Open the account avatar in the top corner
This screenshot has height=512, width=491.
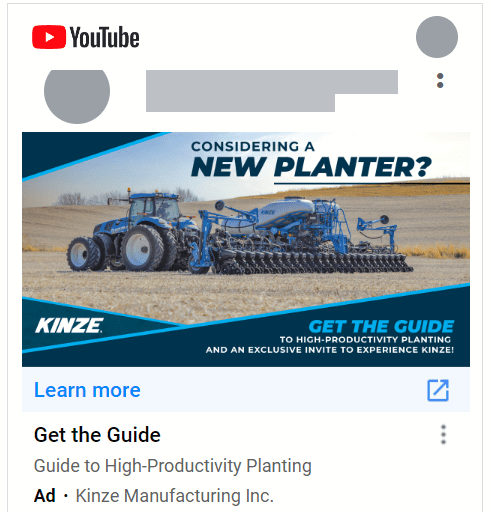point(437,37)
